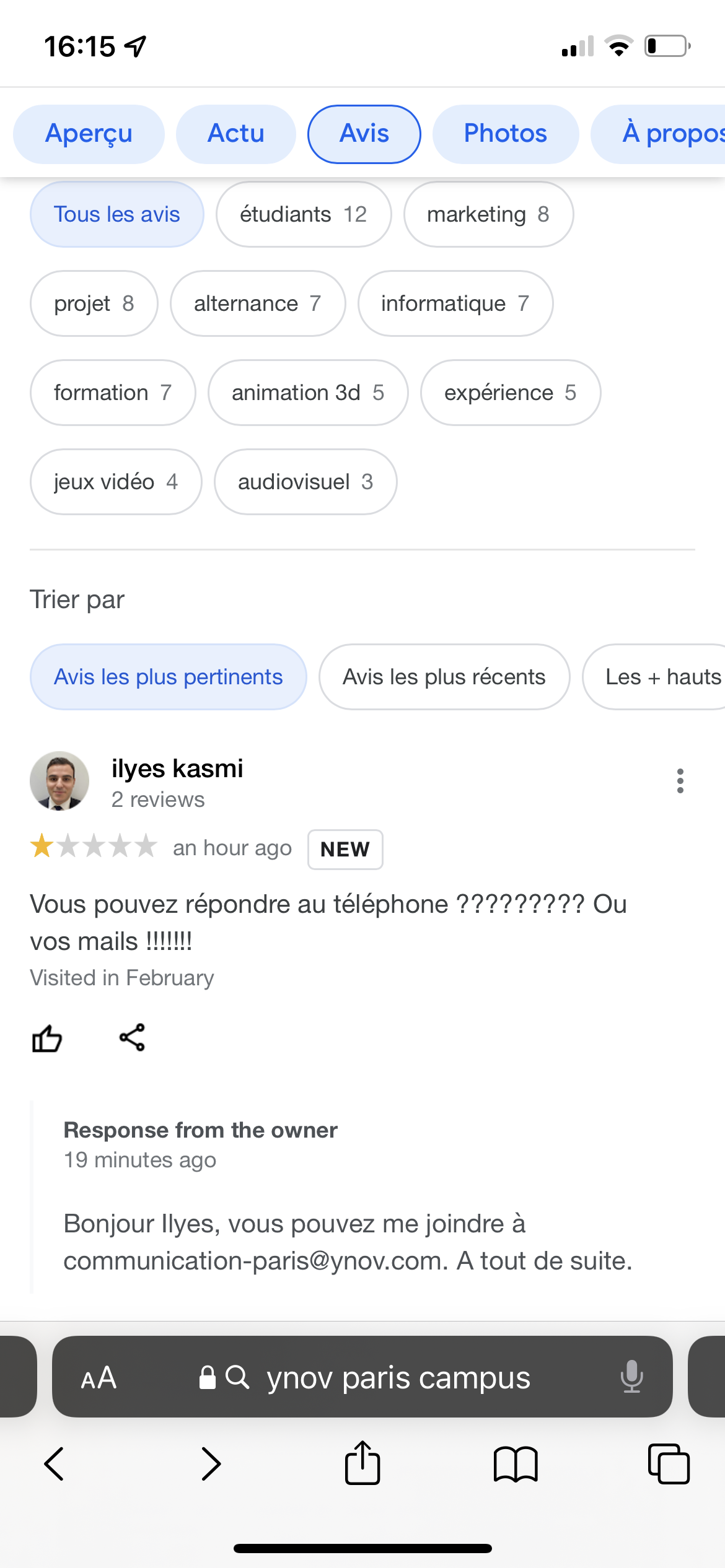This screenshot has height=1568, width=725.
Task: Filter reviews by étudiants
Action: 303,214
